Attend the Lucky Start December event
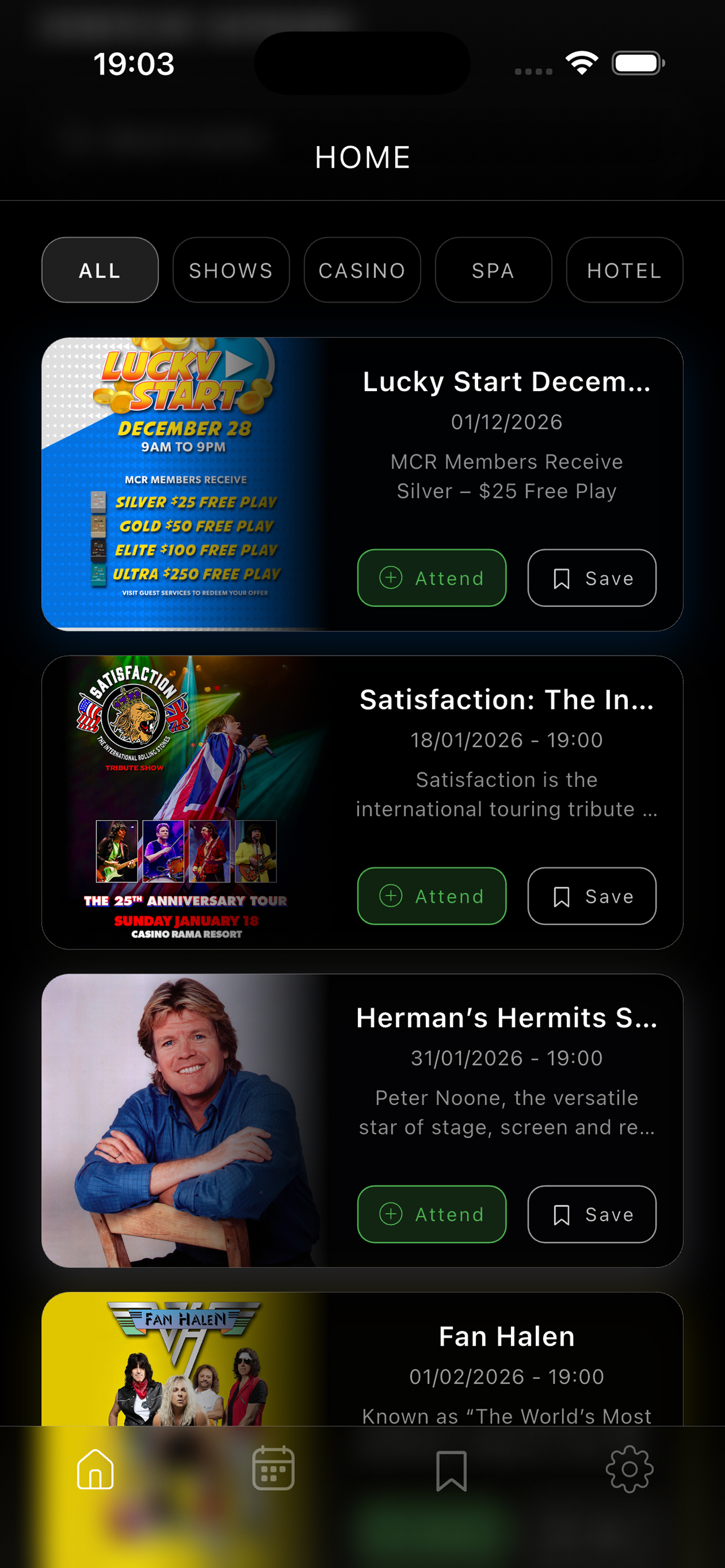This screenshot has height=1568, width=725. pos(431,577)
